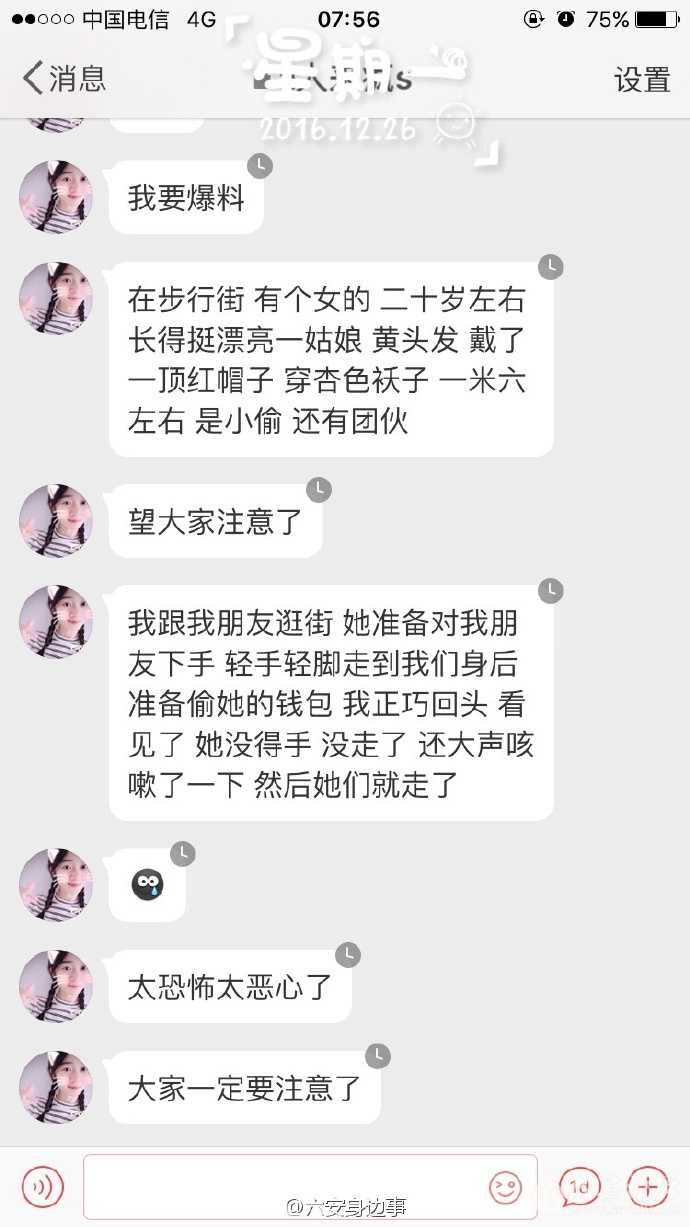
Task: Open sender avatar beside 太恐怖太恶心了
Action: pos(56,986)
